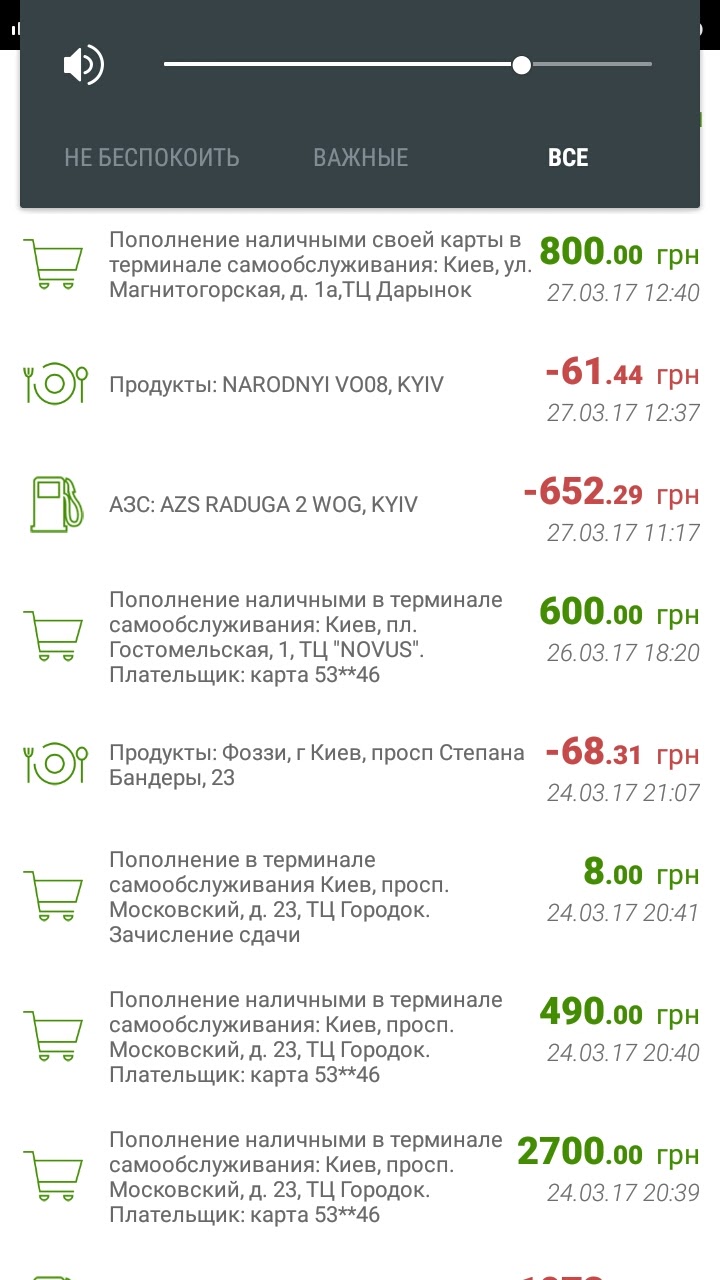Image resolution: width=720 pixels, height=1280 pixels.
Task: Select the ВСЕ notifications mode
Action: 568,158
